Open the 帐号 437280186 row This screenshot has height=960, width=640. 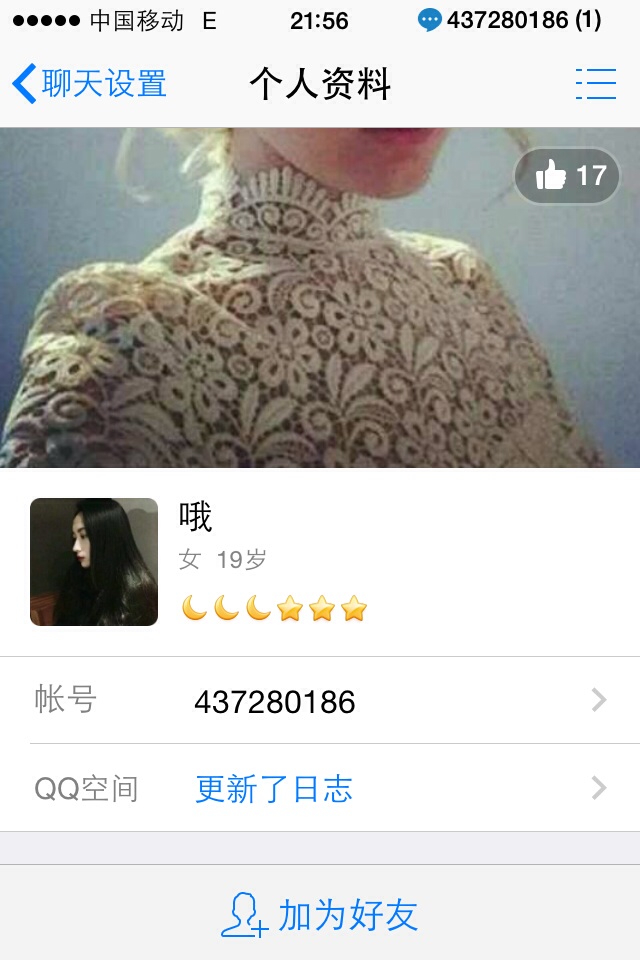pos(320,701)
